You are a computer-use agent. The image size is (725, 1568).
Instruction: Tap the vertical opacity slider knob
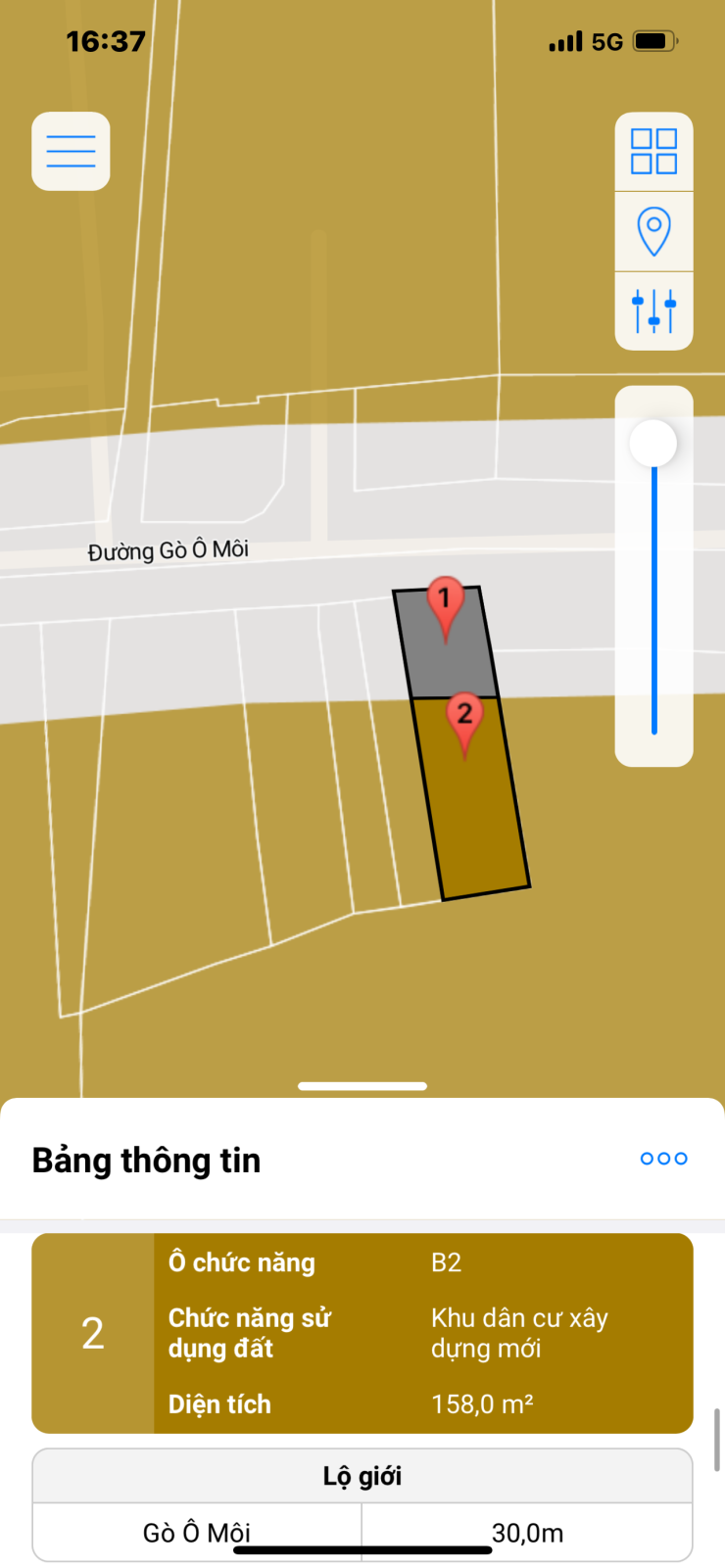(653, 444)
